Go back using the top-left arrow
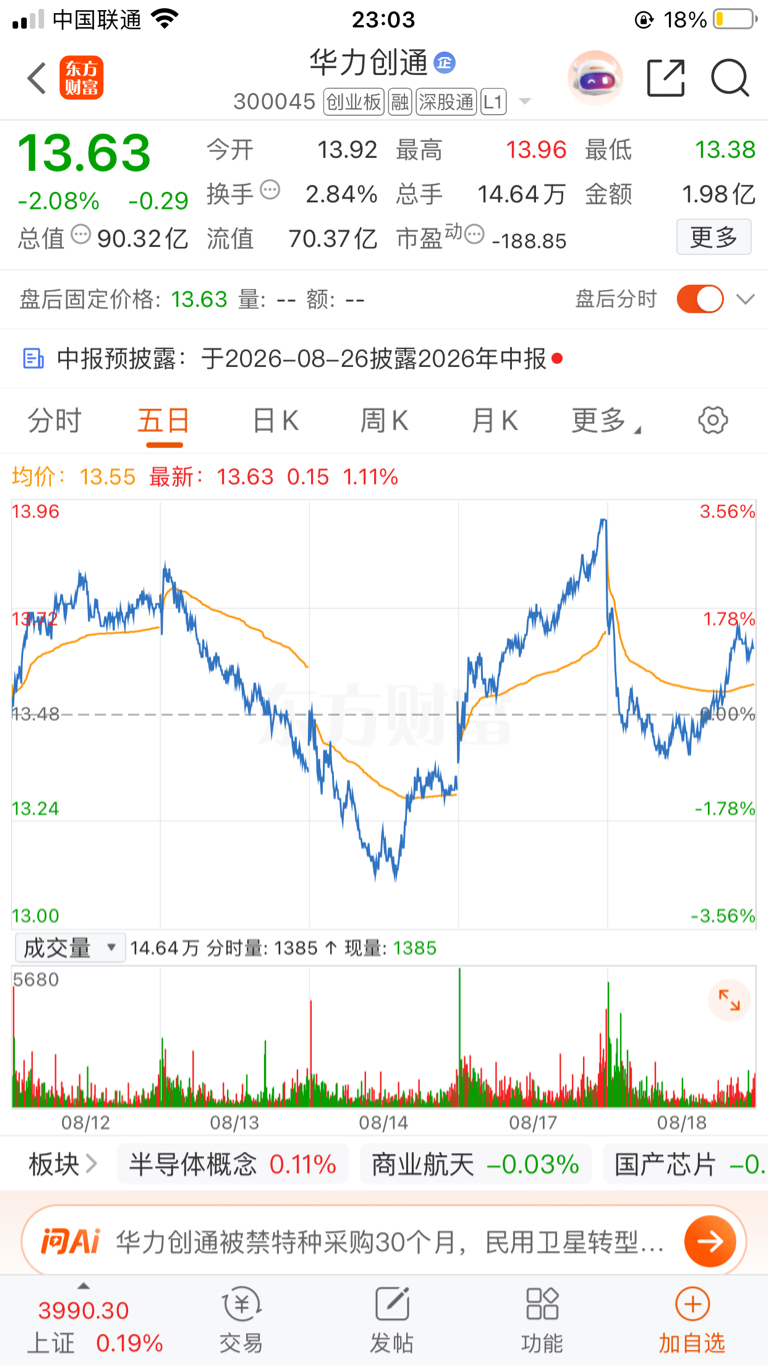 coord(37,78)
